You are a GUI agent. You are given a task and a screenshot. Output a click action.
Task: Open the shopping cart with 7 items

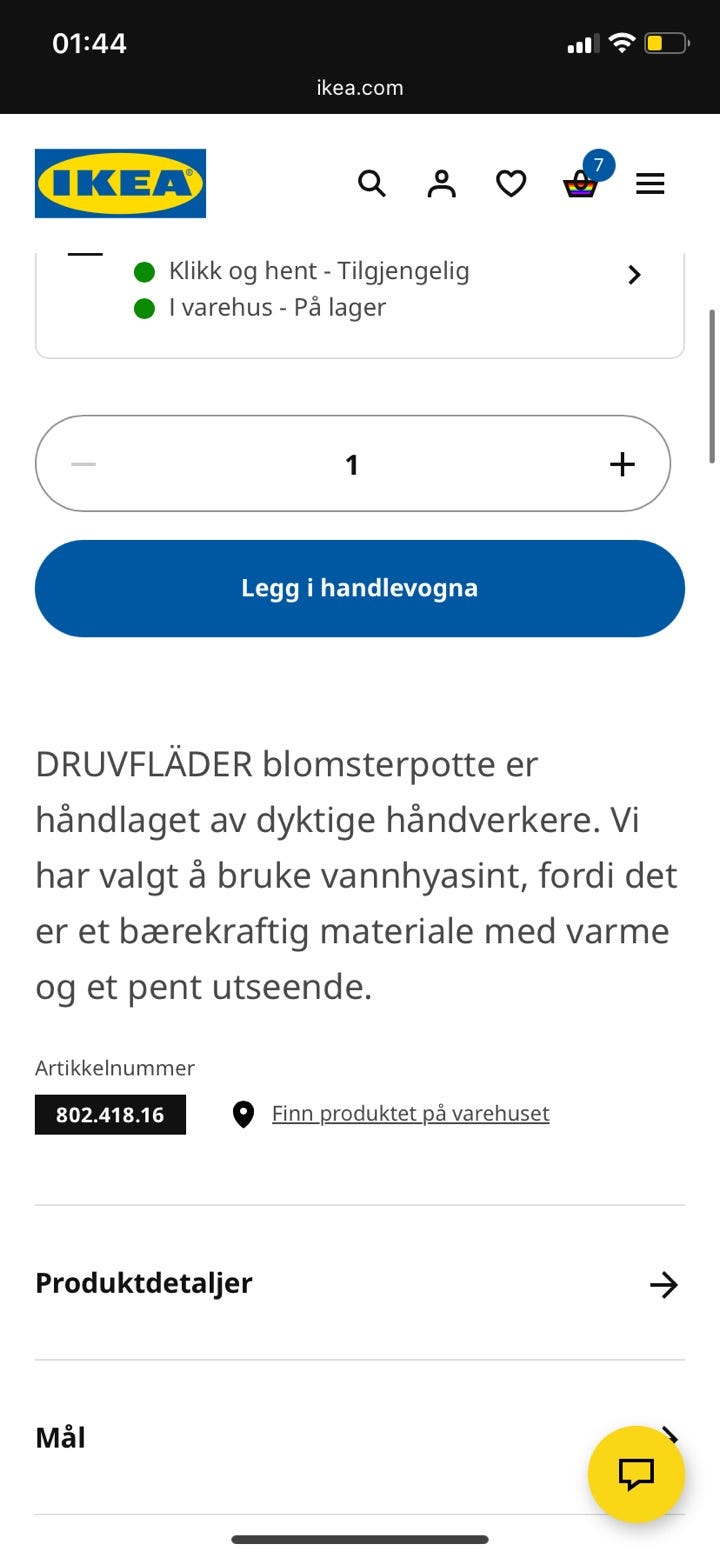[580, 185]
